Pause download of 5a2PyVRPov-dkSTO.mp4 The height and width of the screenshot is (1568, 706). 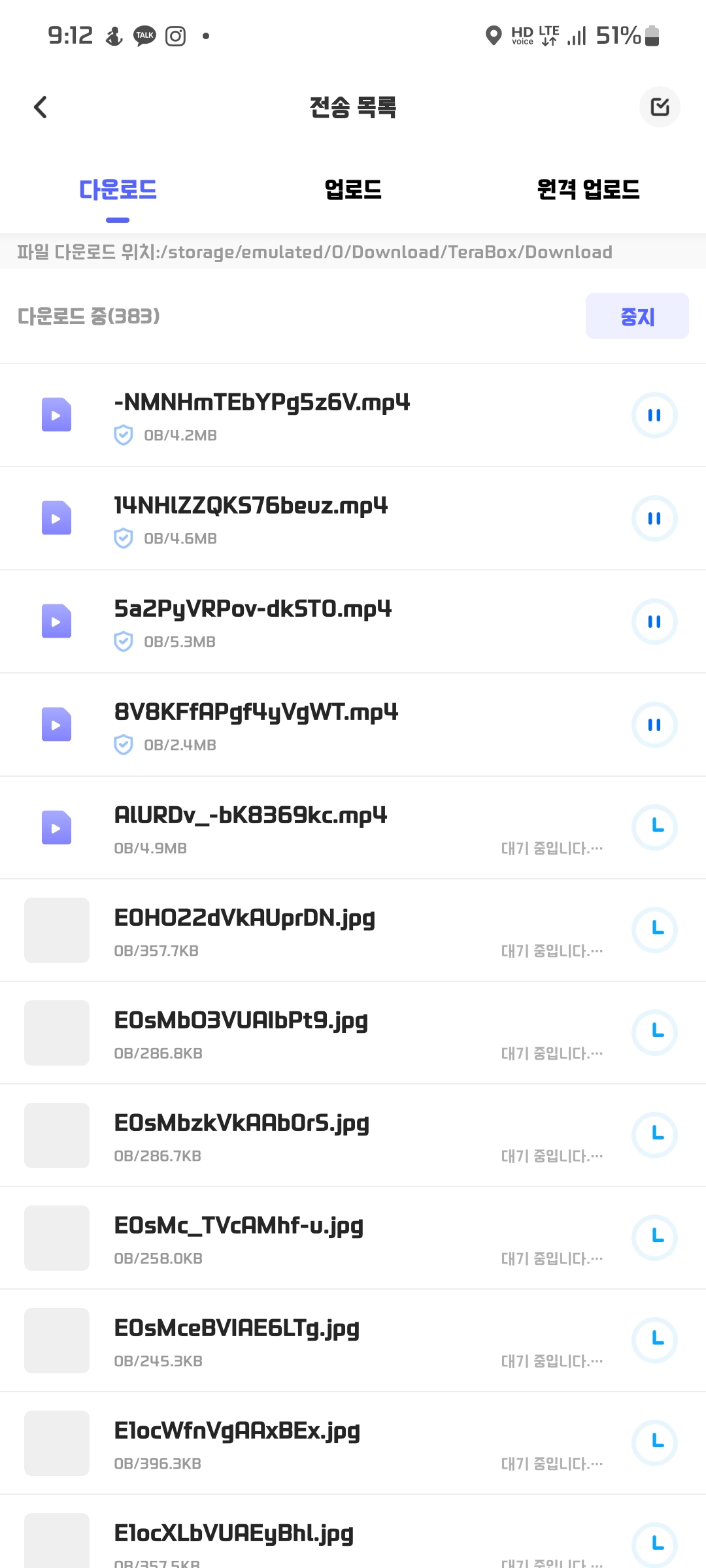tap(654, 622)
